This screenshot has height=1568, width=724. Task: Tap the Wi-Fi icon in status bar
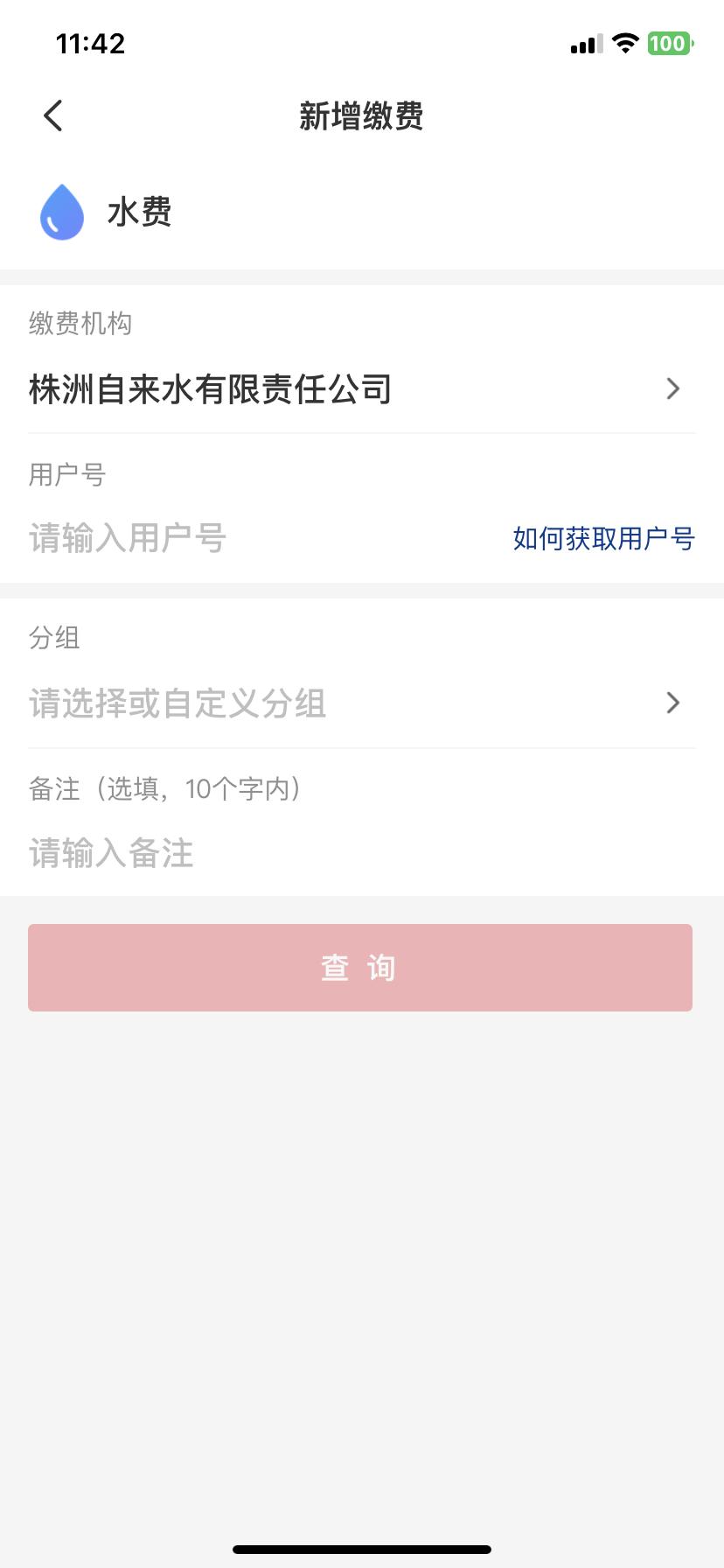pos(624,43)
